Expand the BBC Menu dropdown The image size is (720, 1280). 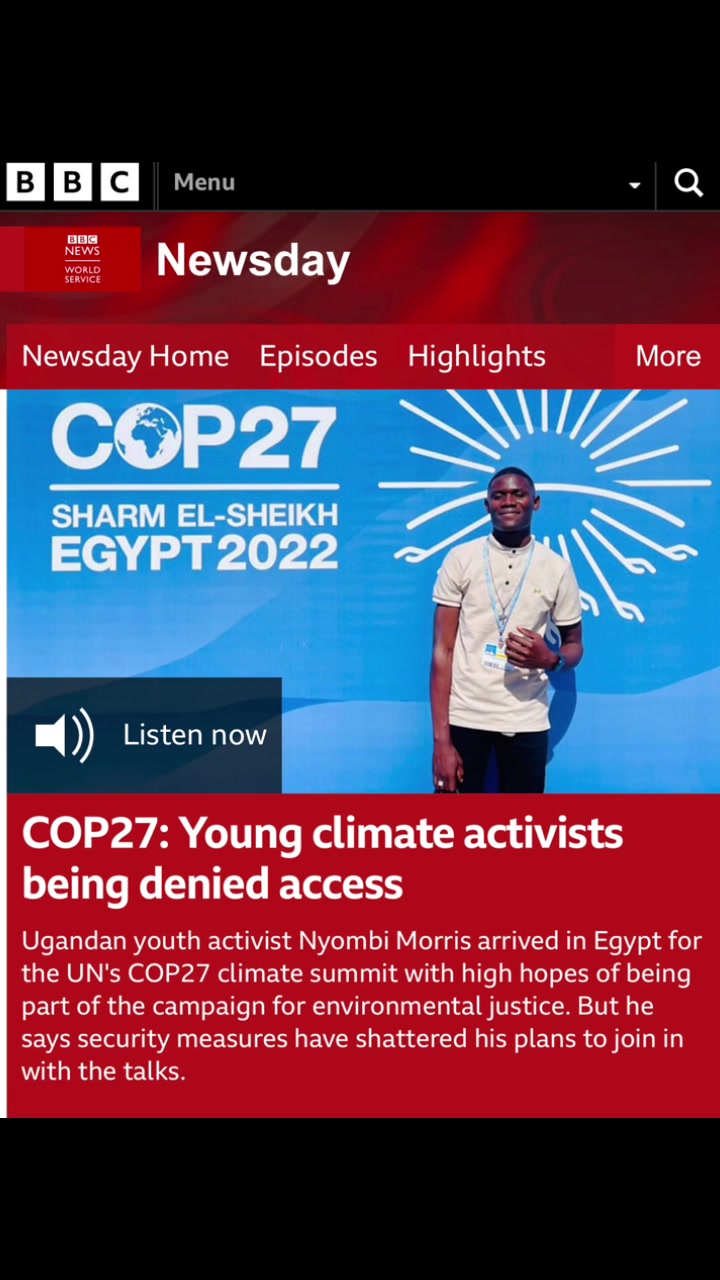point(407,183)
